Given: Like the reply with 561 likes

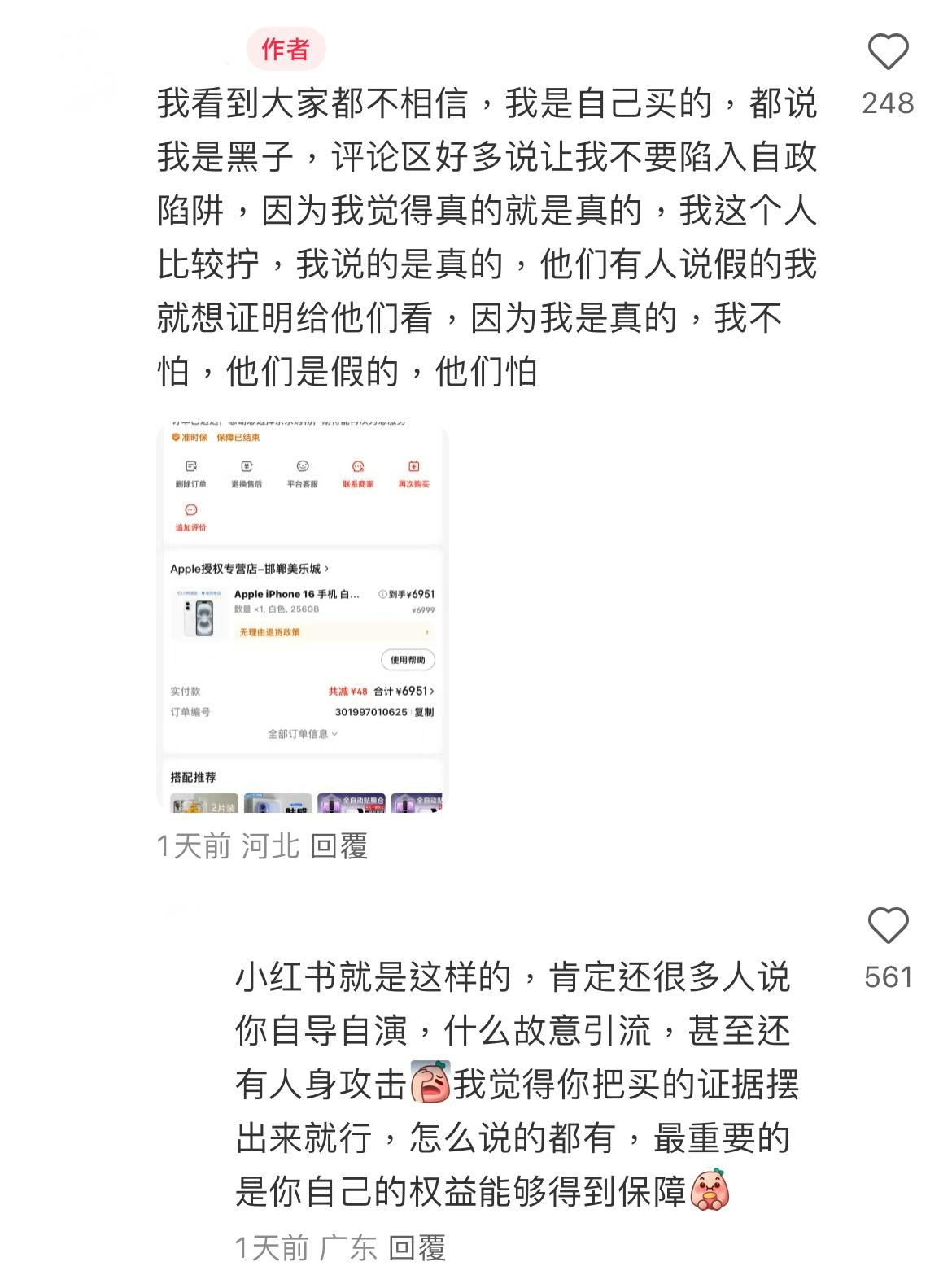Looking at the screenshot, I should (x=888, y=926).
